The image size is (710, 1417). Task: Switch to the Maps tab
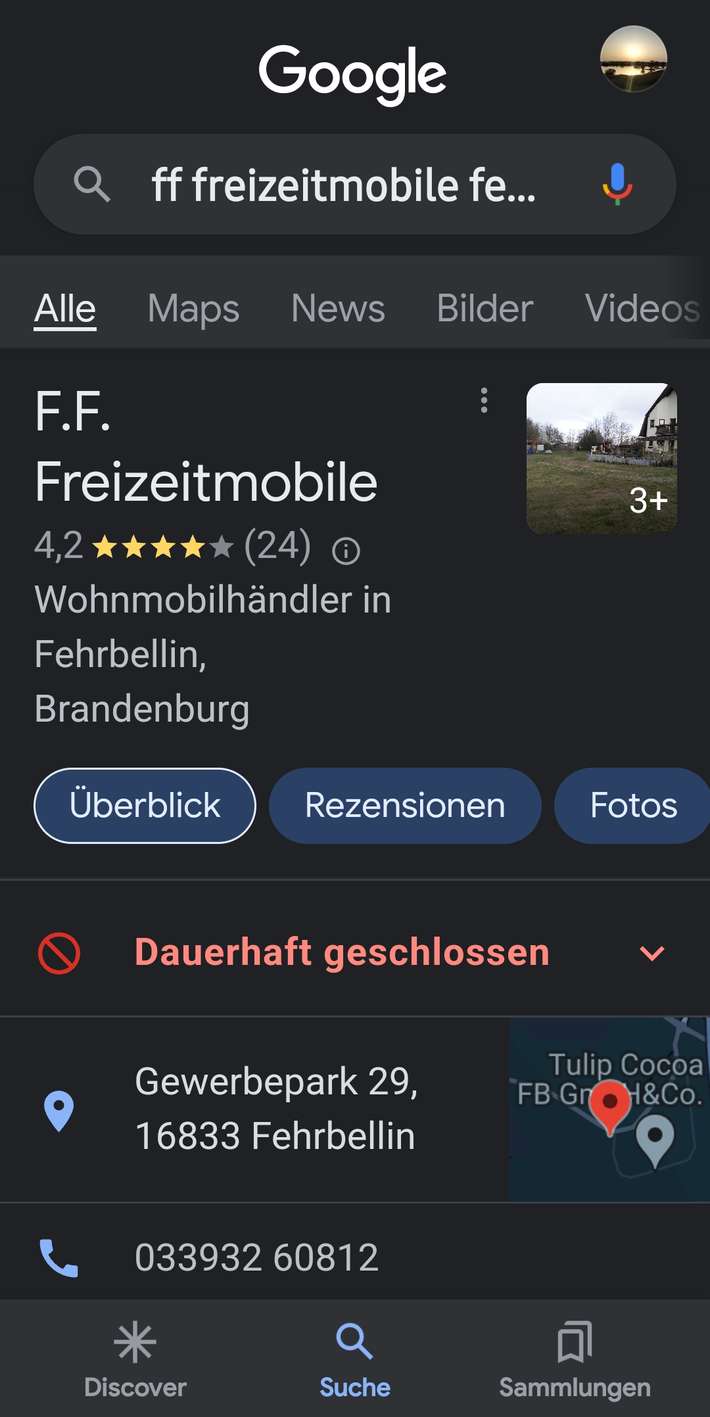click(193, 309)
